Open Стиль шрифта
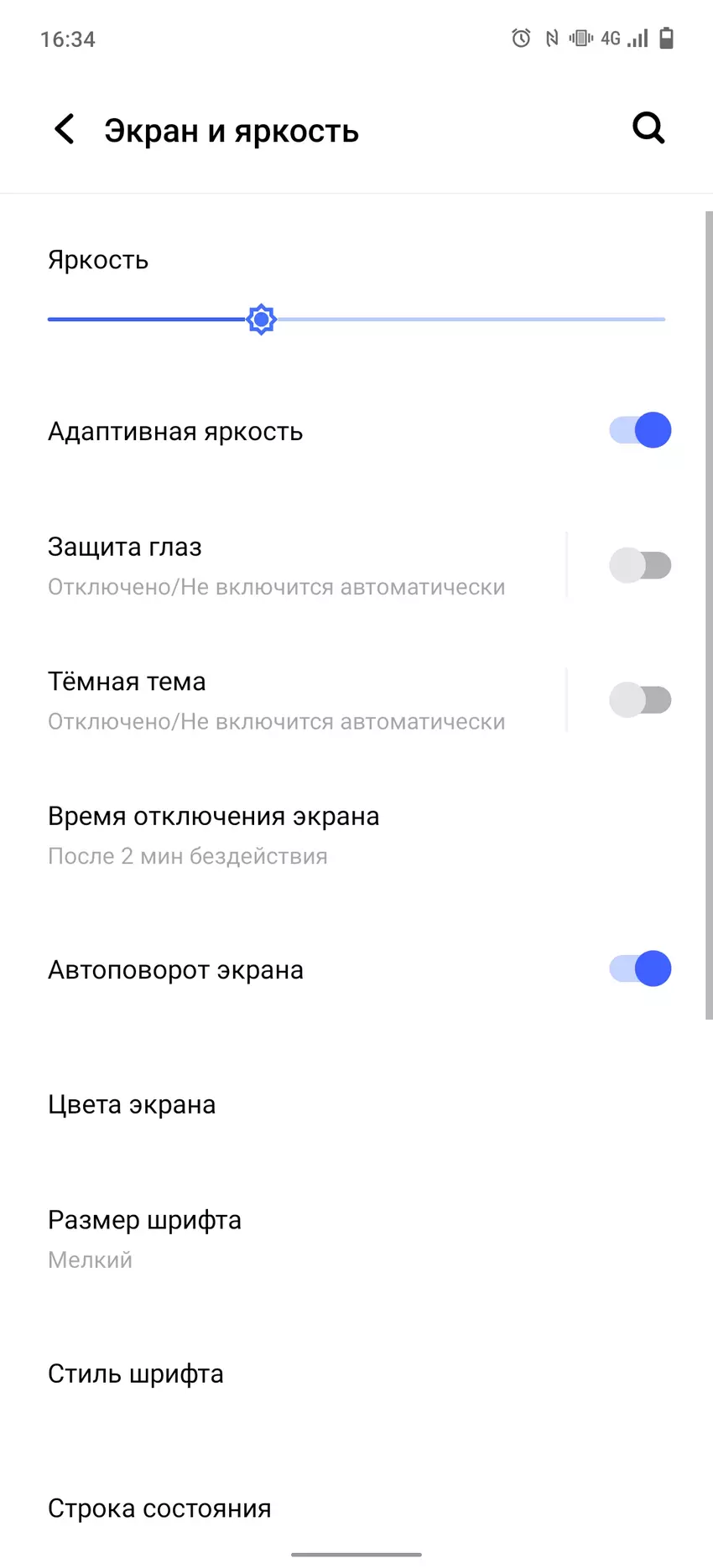 [136, 1373]
